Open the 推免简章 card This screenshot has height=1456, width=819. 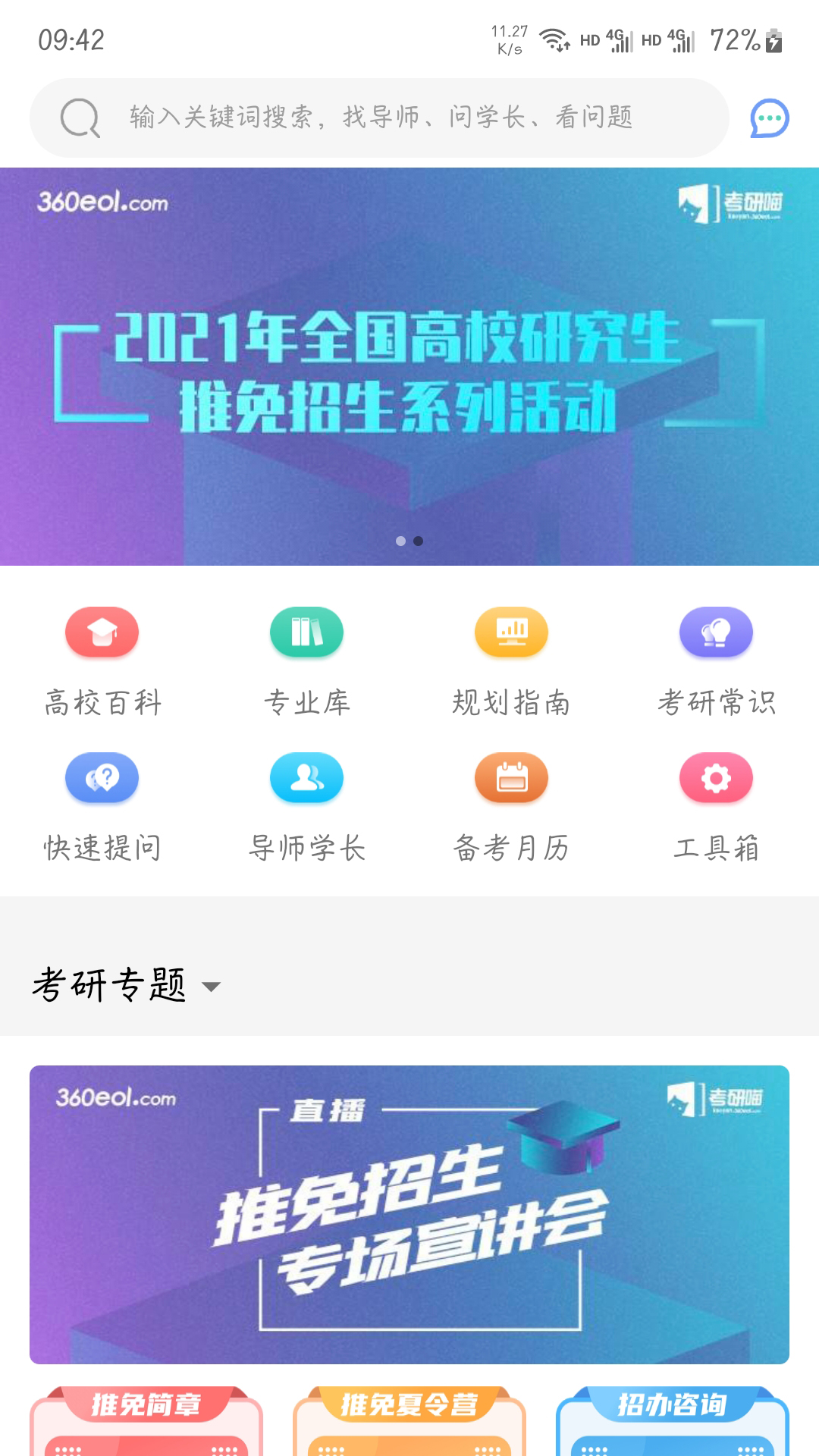click(x=146, y=1420)
